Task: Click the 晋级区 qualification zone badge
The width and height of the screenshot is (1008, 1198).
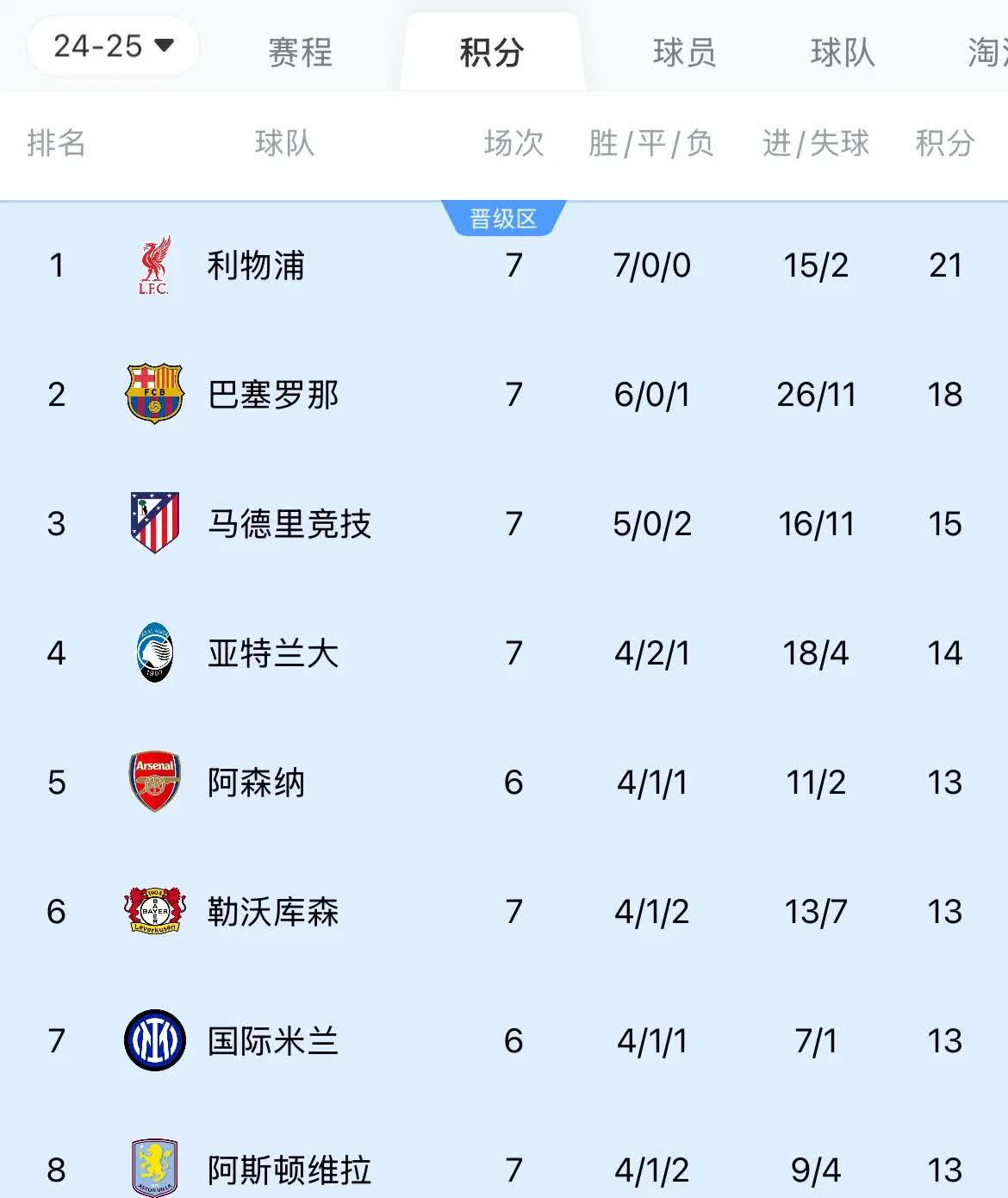Action: 502,218
